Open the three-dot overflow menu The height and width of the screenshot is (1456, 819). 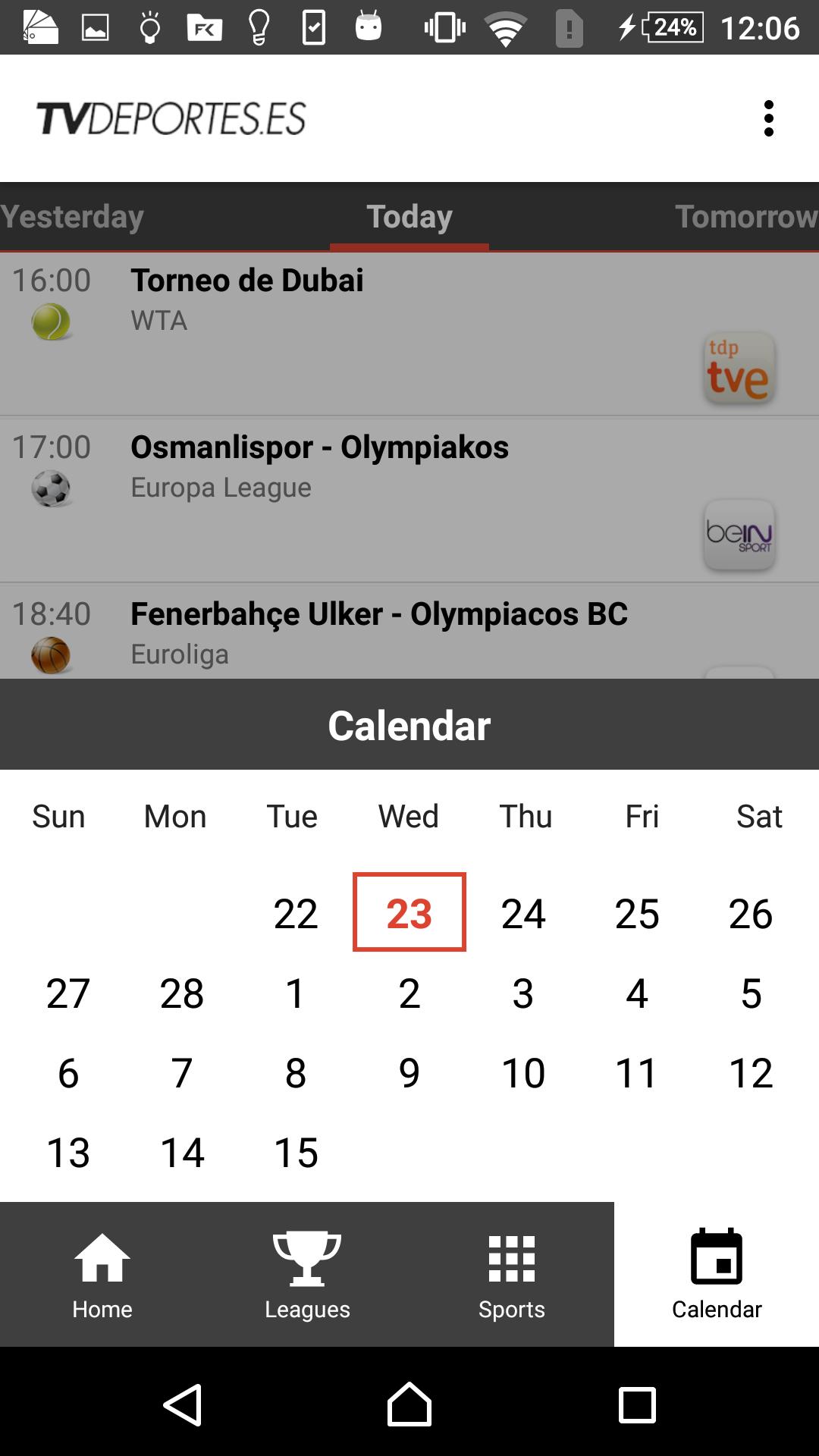[770, 118]
